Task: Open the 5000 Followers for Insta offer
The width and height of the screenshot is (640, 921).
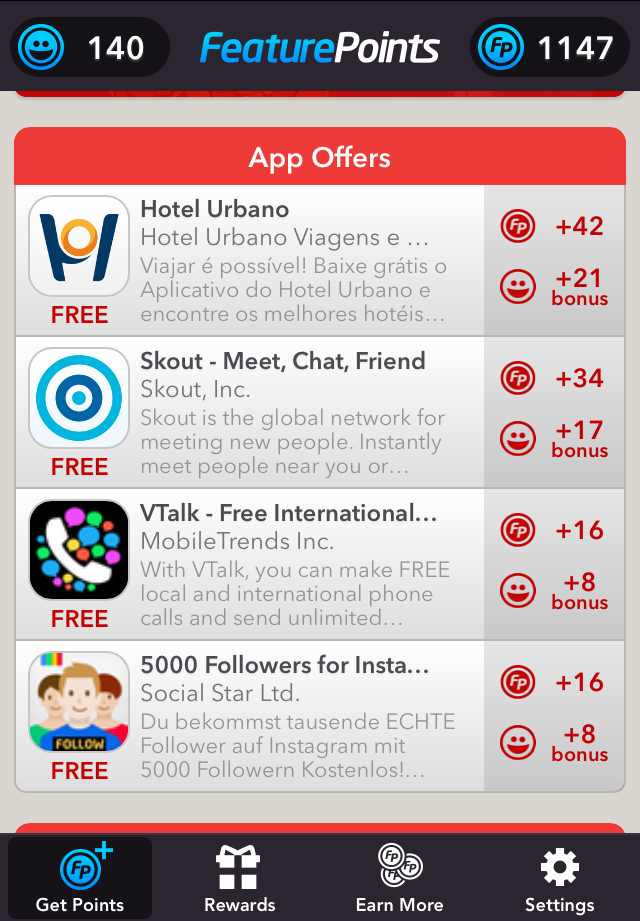Action: pos(250,716)
